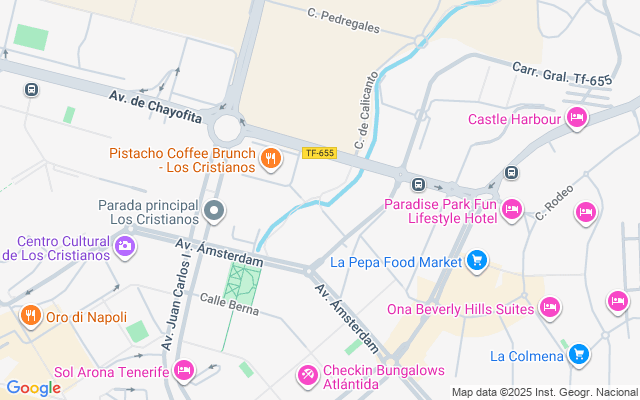Select the La Pepa Food Market pin
The width and height of the screenshot is (640, 400).
click(477, 261)
